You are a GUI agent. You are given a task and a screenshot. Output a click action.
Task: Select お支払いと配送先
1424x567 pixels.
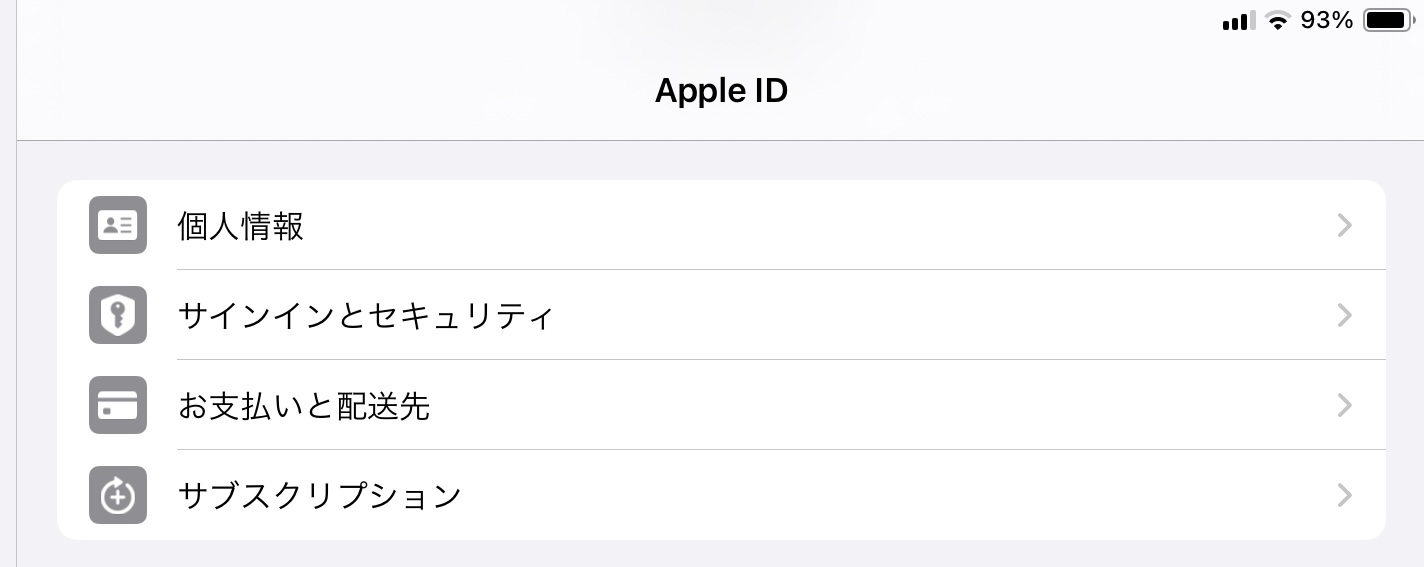click(720, 406)
